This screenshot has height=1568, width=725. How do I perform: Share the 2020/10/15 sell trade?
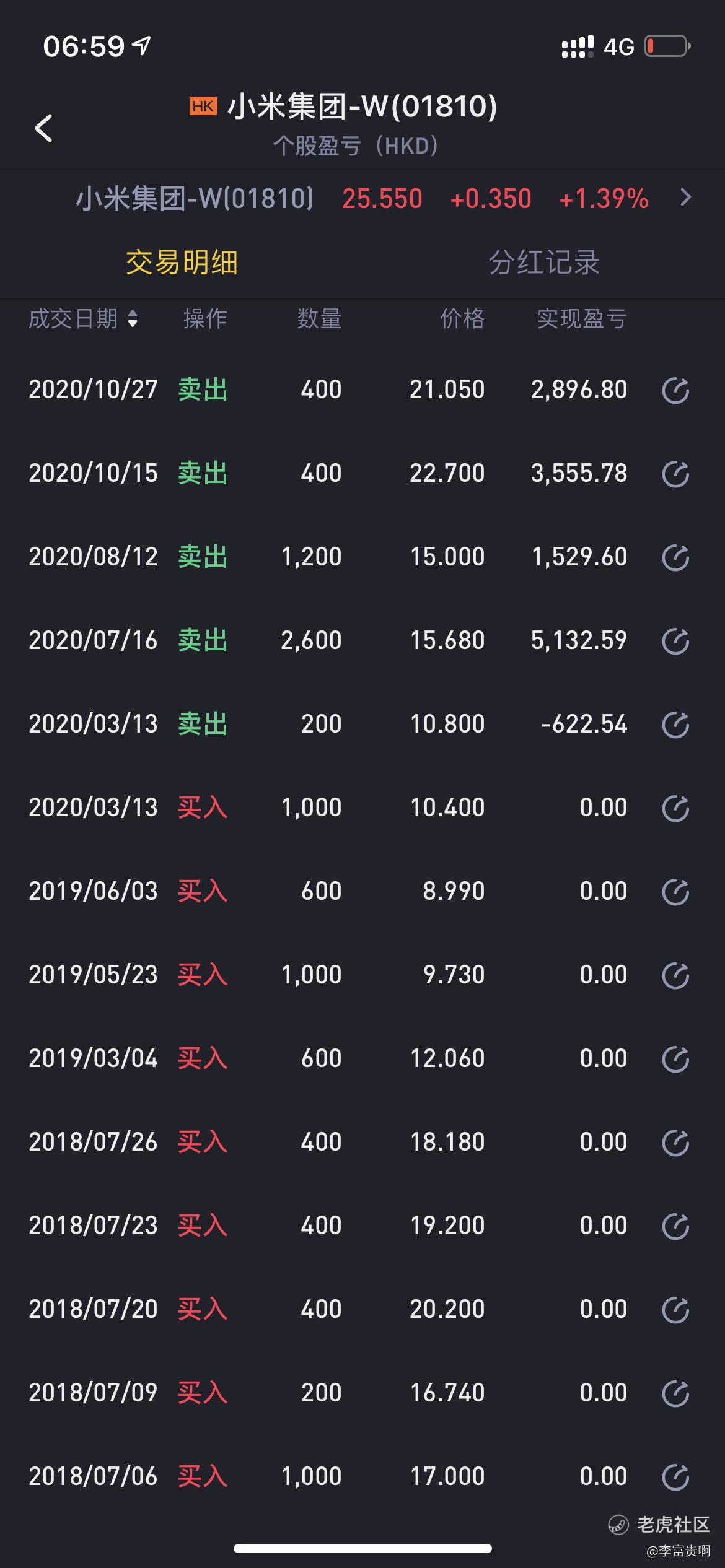click(x=675, y=474)
